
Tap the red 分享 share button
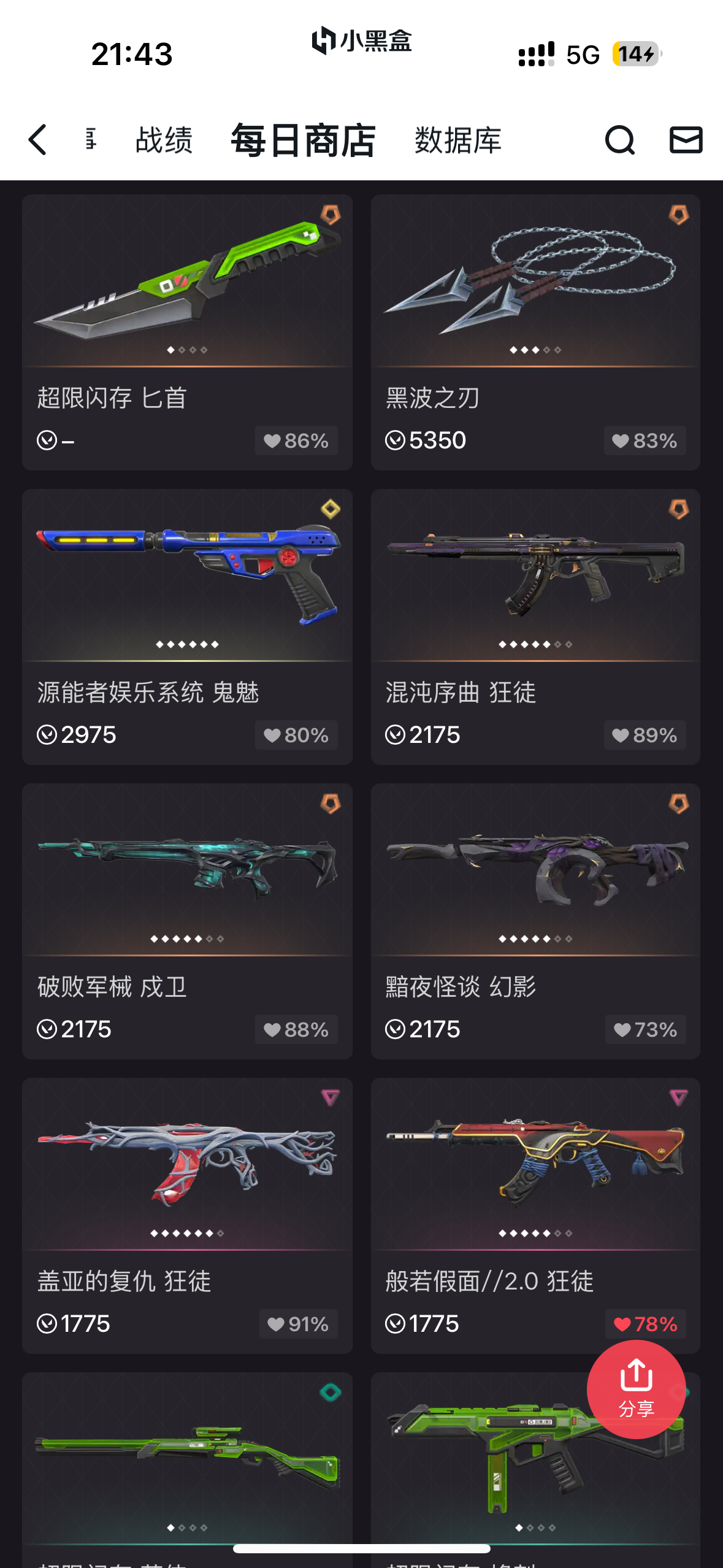(636, 1389)
